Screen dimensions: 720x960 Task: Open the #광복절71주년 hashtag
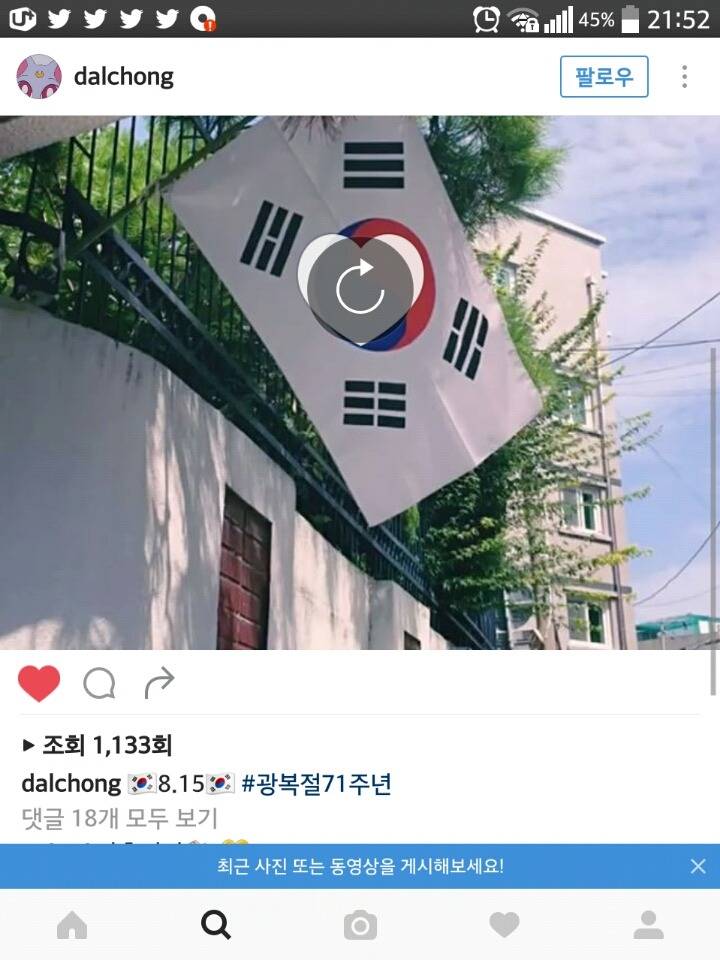(316, 784)
